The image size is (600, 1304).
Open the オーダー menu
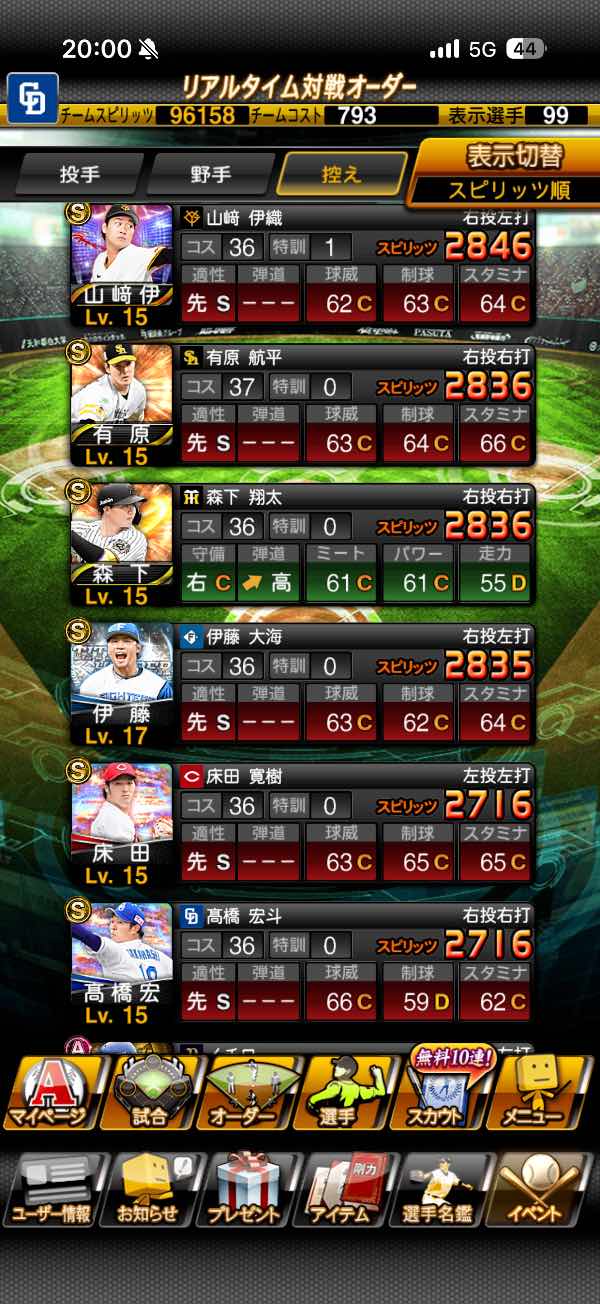tap(249, 1092)
